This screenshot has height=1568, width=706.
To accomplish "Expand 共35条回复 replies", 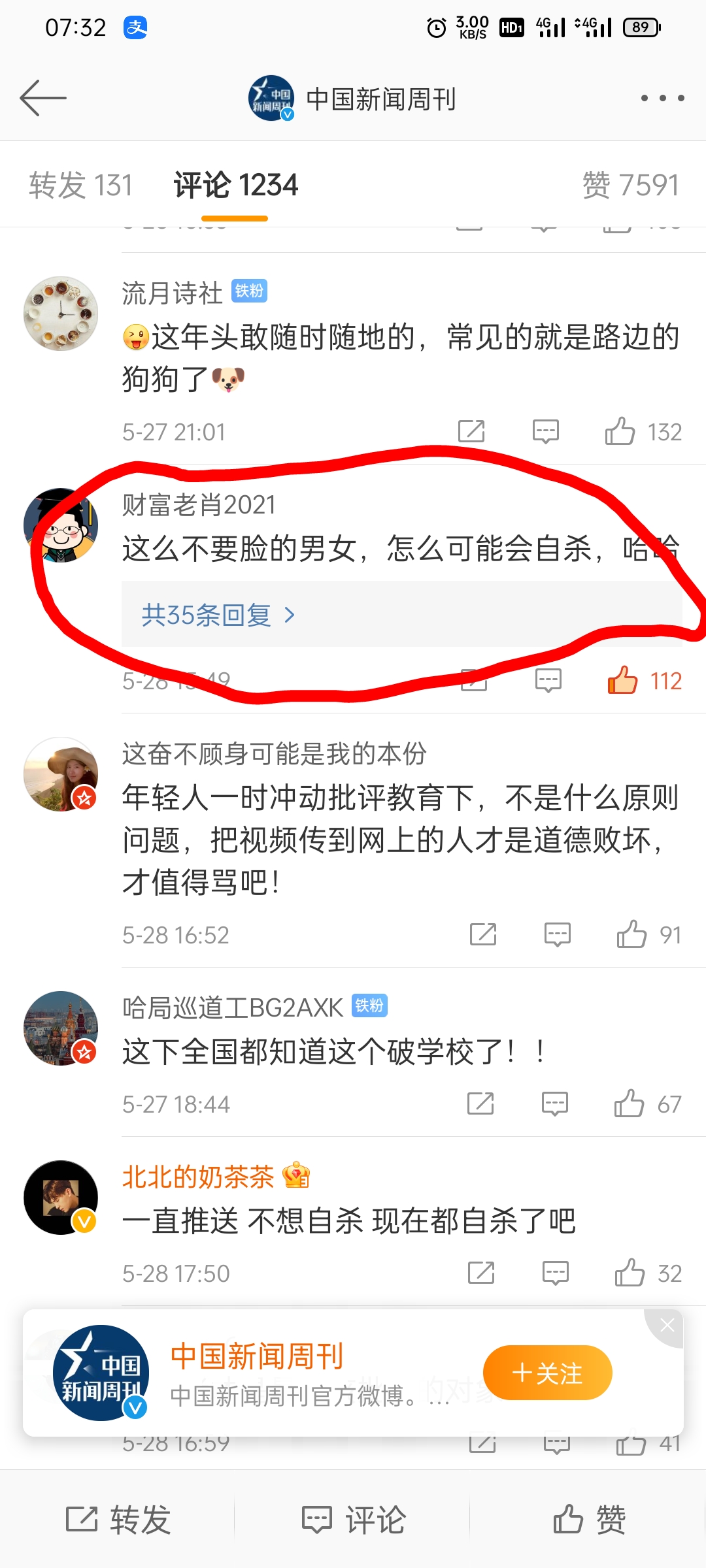I will tap(219, 615).
